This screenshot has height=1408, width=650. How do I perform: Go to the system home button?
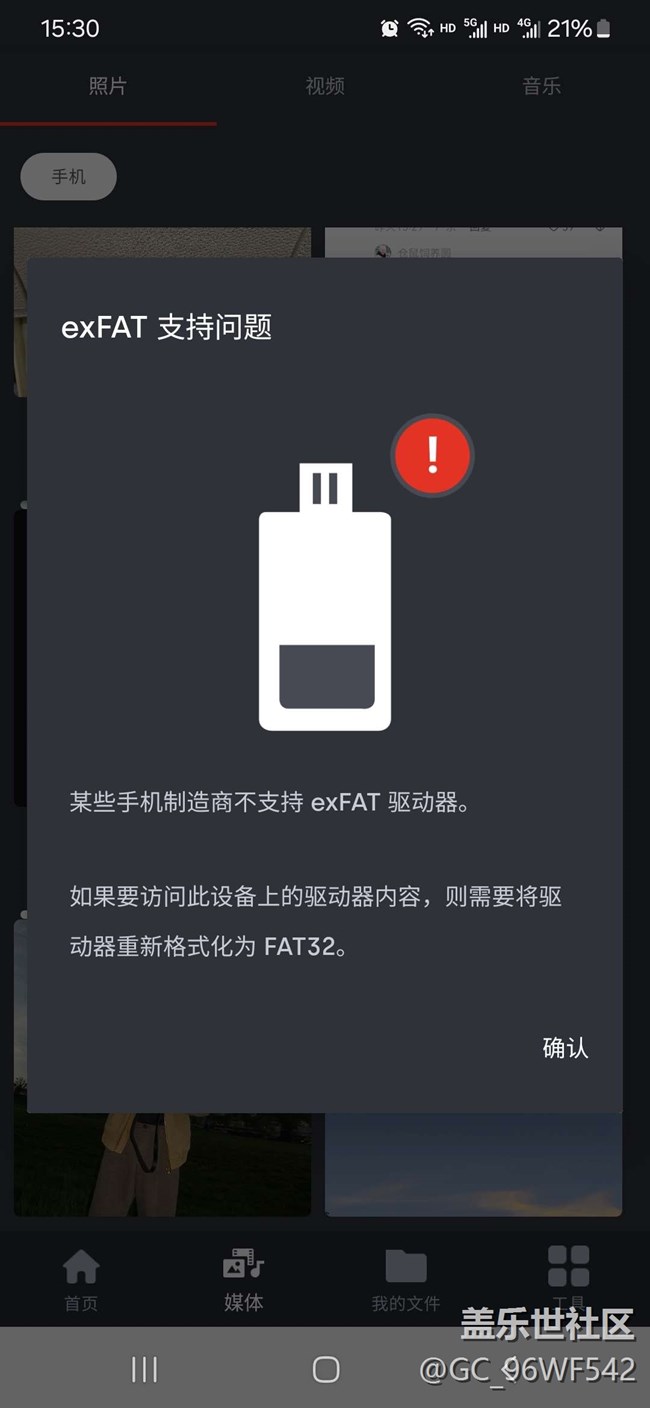click(326, 1370)
